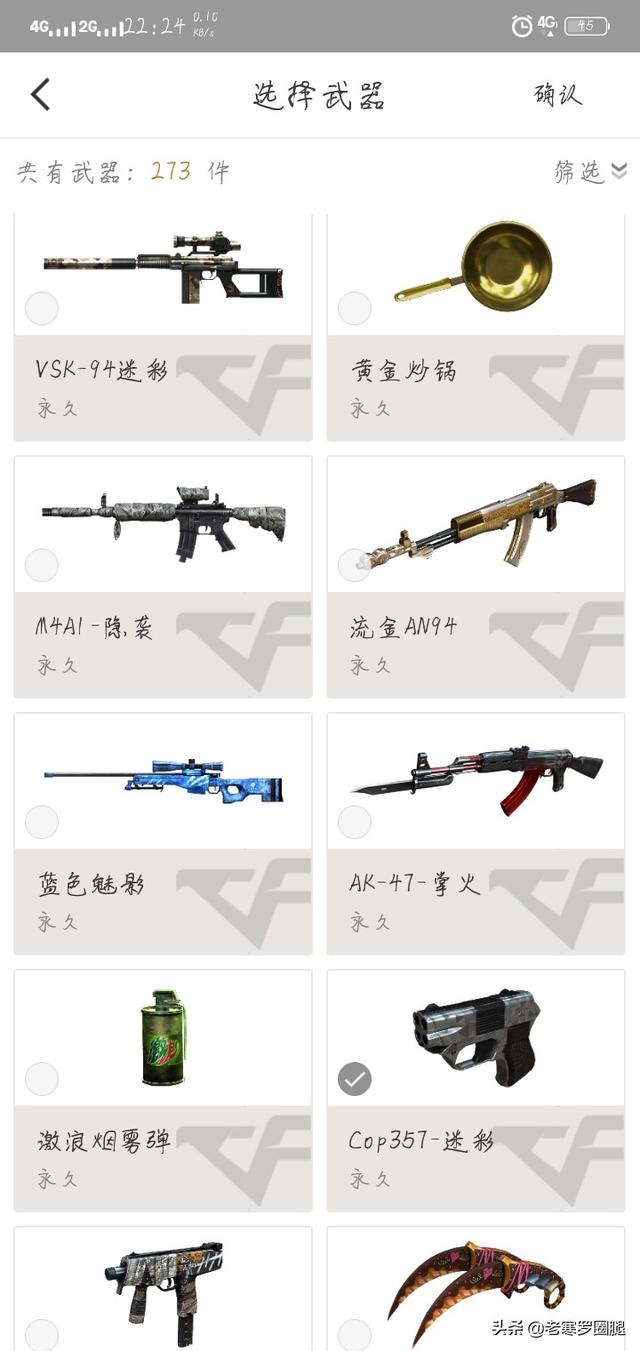The height and width of the screenshot is (1351, 640).
Task: Select the M4A1-隐袭 weapon checkbox
Action: click(x=41, y=565)
